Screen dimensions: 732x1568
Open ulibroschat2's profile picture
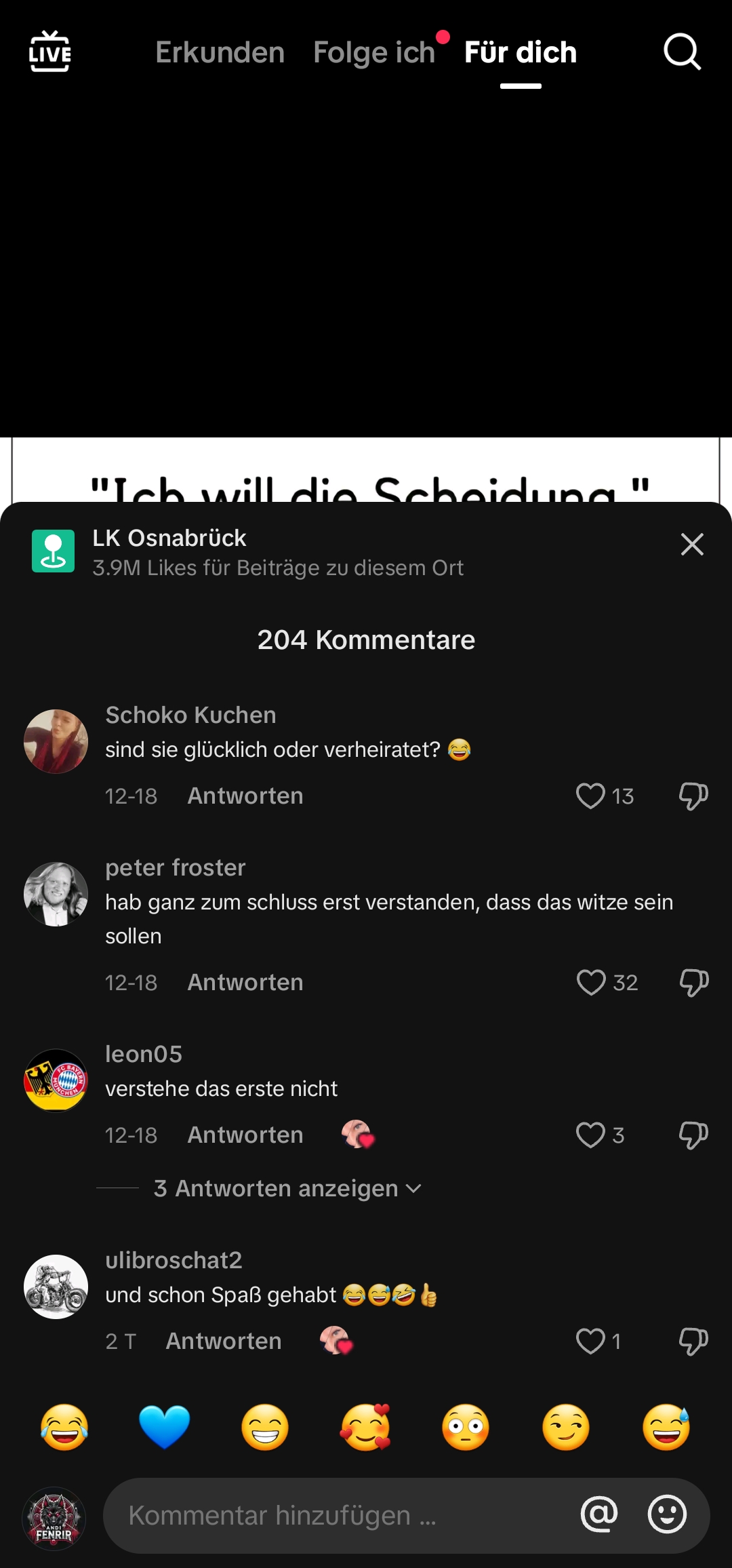coord(56,1287)
